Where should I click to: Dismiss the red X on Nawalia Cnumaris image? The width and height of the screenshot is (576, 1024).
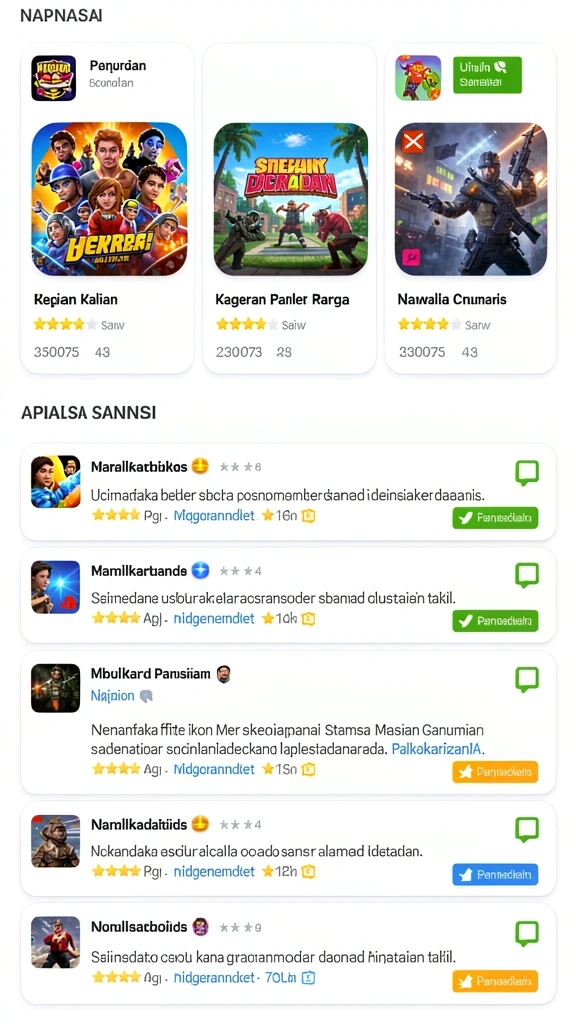[x=413, y=140]
